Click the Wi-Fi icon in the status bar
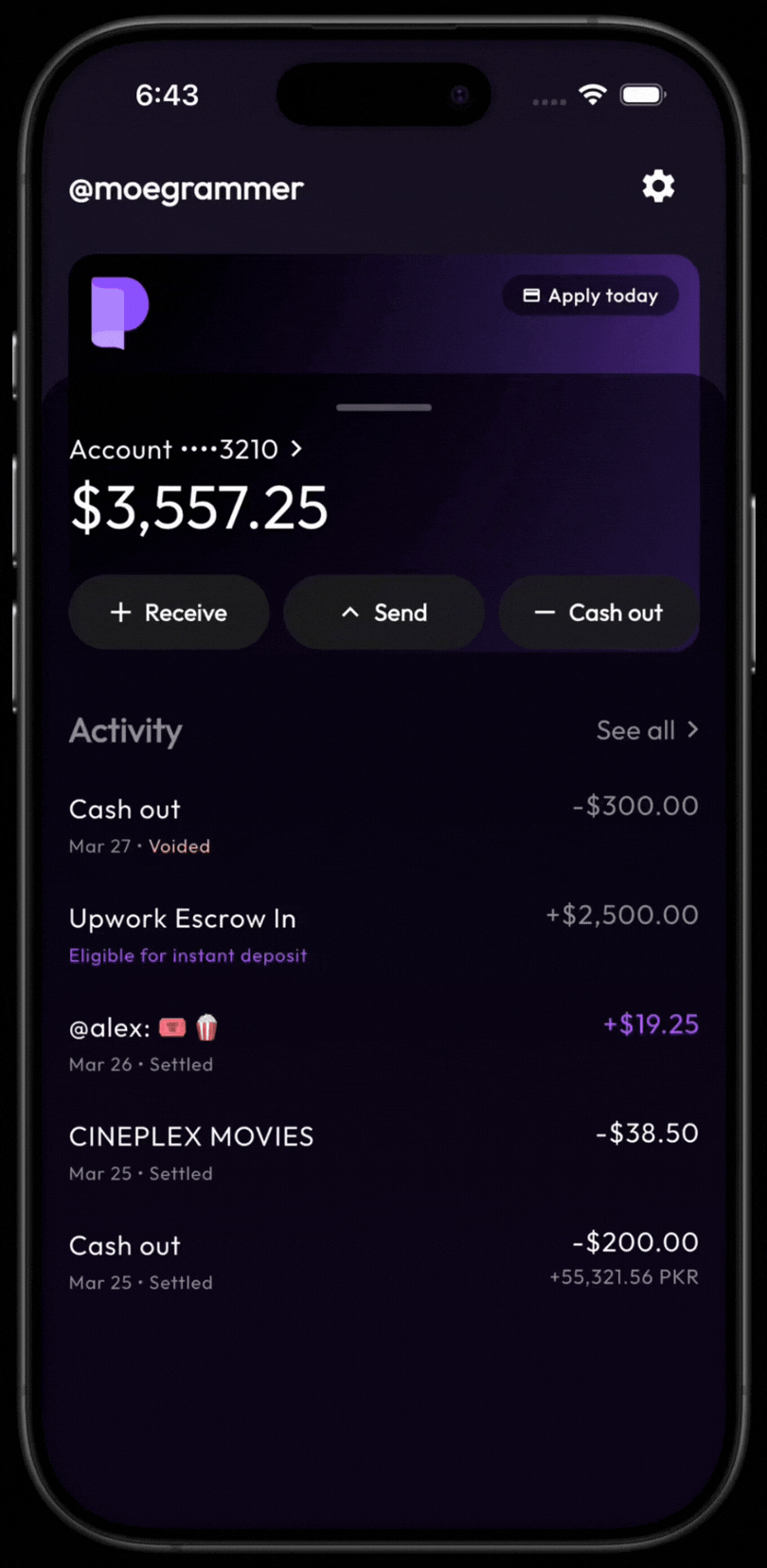This screenshot has height=1568, width=767. (x=592, y=95)
